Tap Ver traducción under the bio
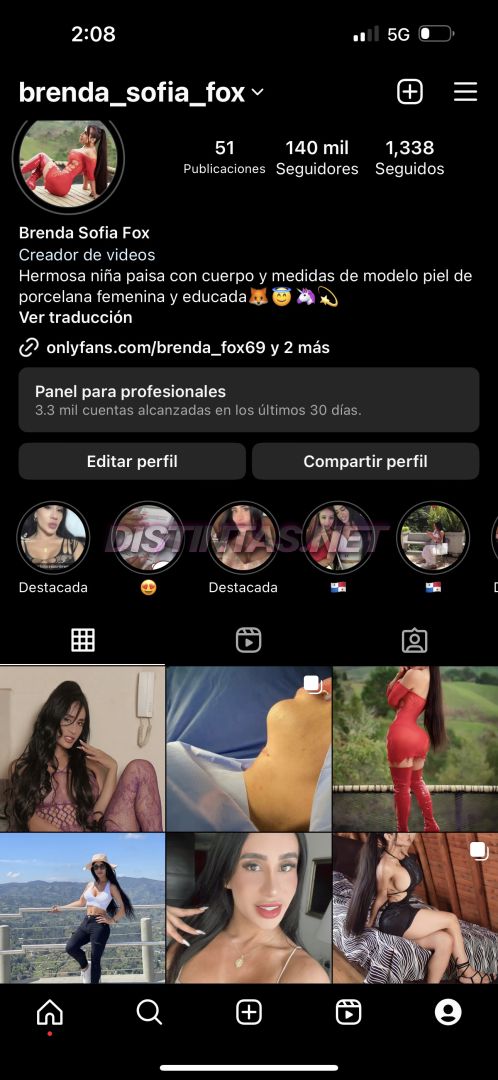This screenshot has height=1080, width=498. 75,318
